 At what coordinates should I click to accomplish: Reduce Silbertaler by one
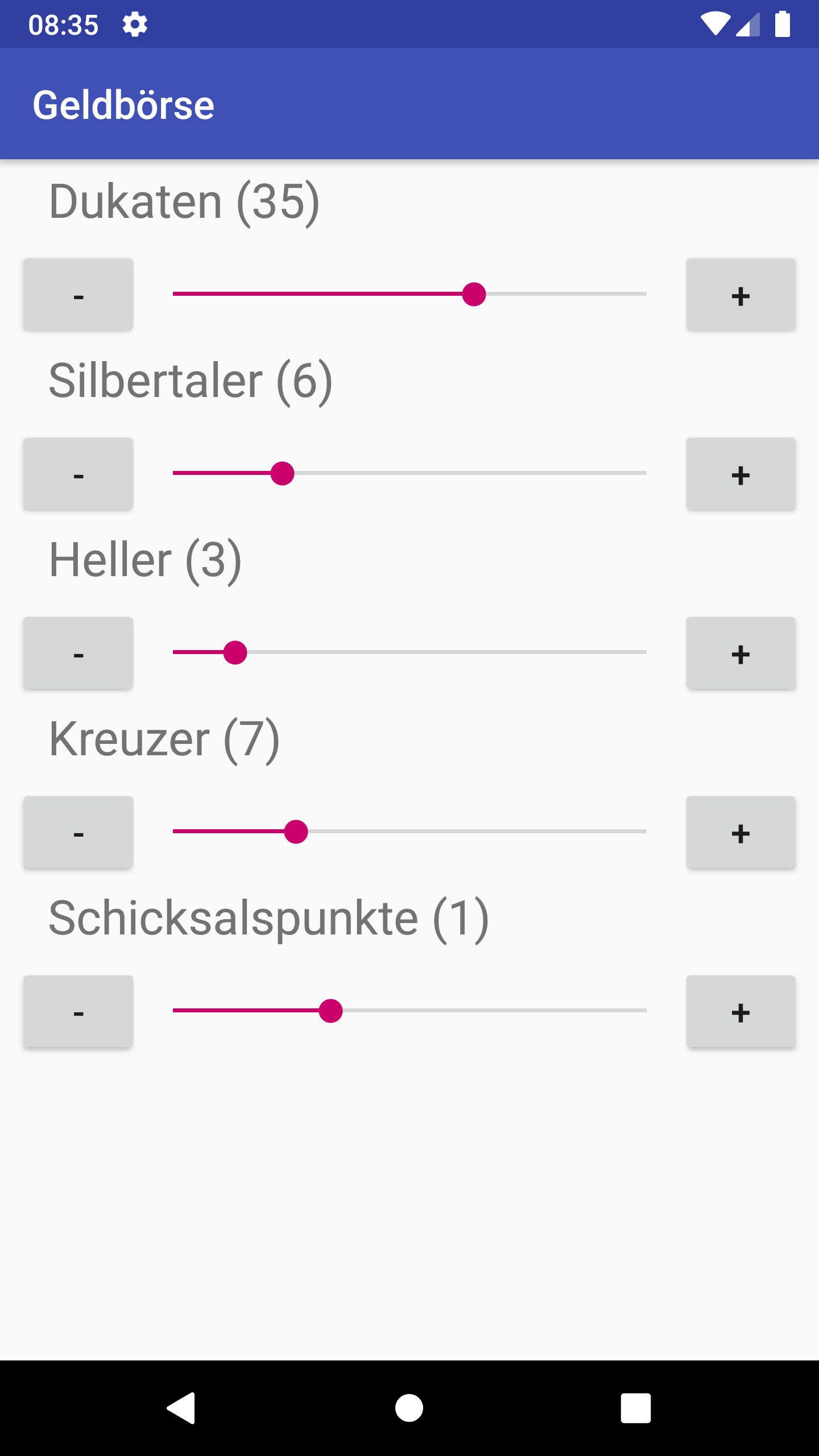pos(78,474)
